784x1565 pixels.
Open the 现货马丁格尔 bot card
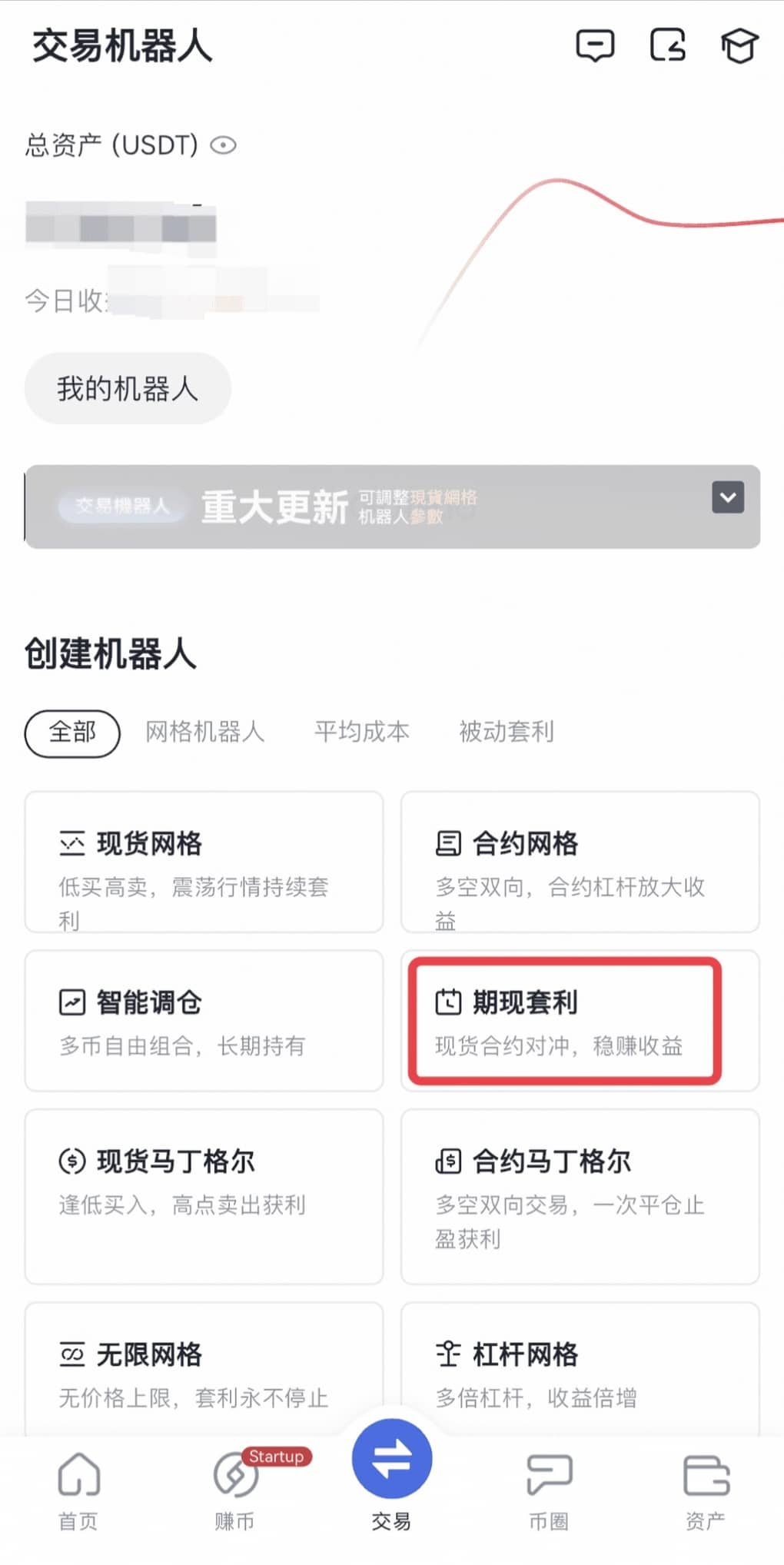(x=204, y=1195)
